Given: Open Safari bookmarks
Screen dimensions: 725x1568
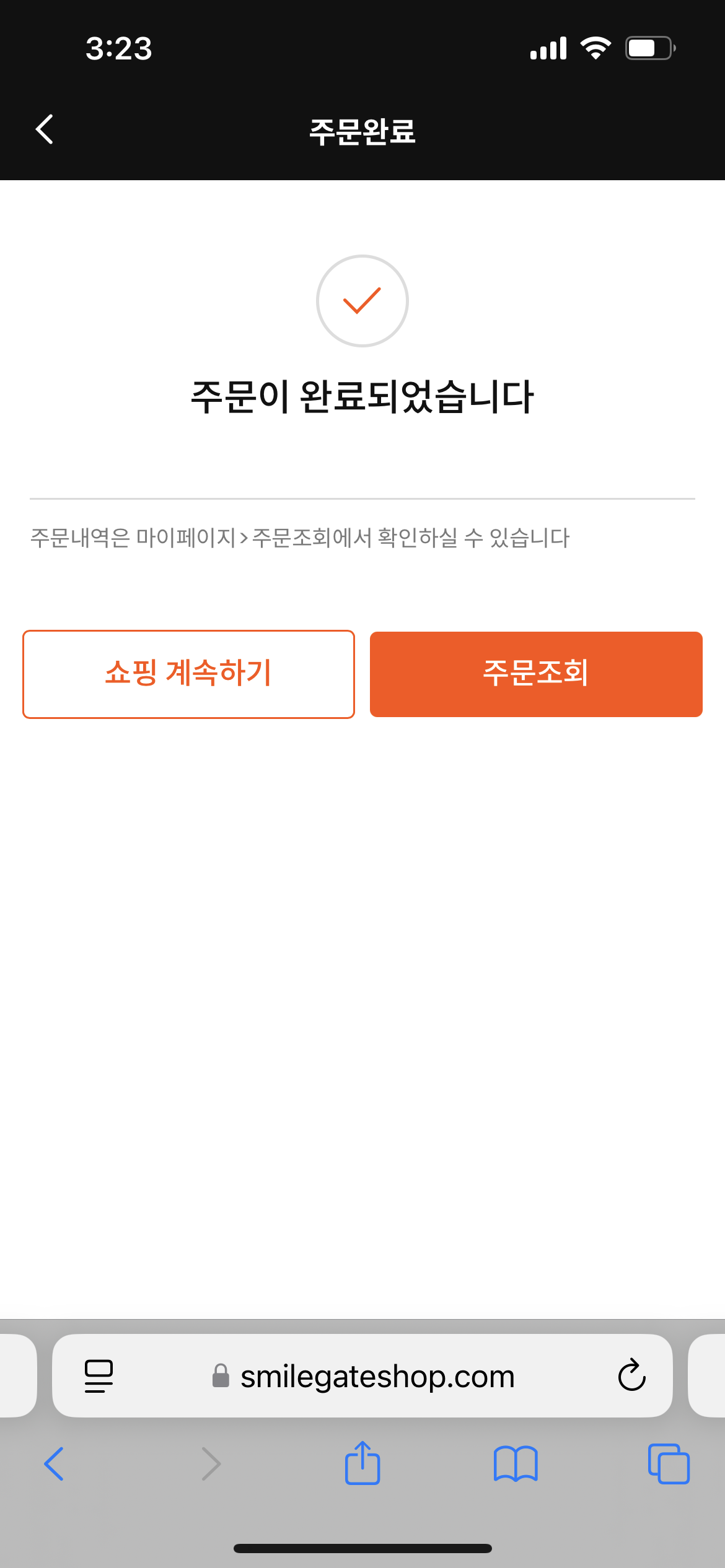Looking at the screenshot, I should 516,1464.
